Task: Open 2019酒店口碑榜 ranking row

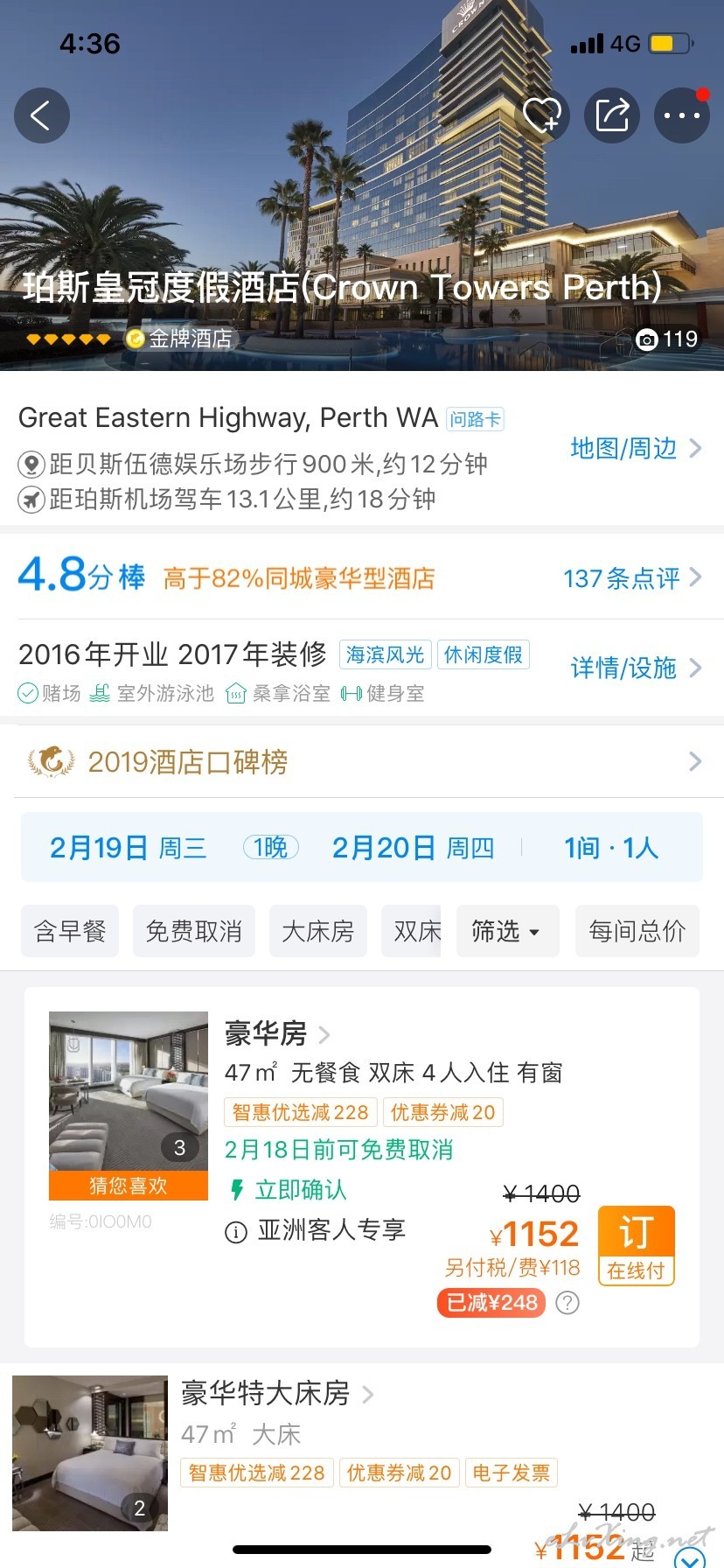Action: coord(362,762)
